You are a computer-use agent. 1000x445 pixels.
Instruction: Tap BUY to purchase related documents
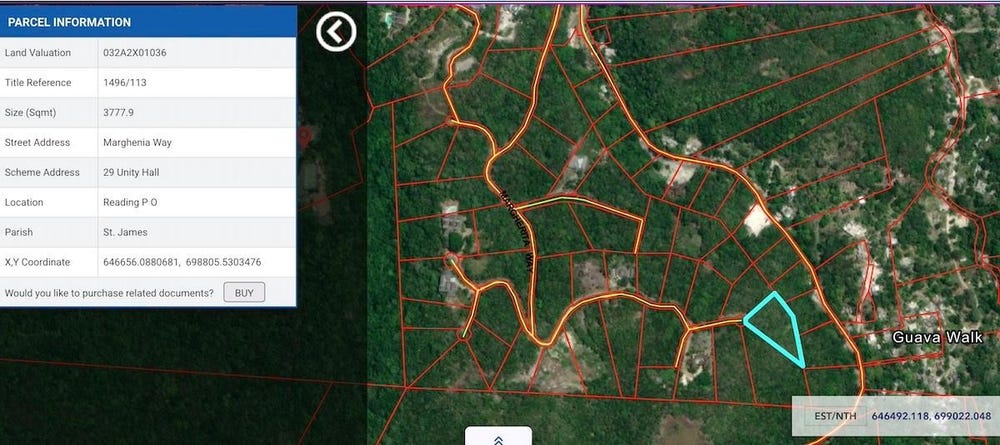click(x=244, y=293)
